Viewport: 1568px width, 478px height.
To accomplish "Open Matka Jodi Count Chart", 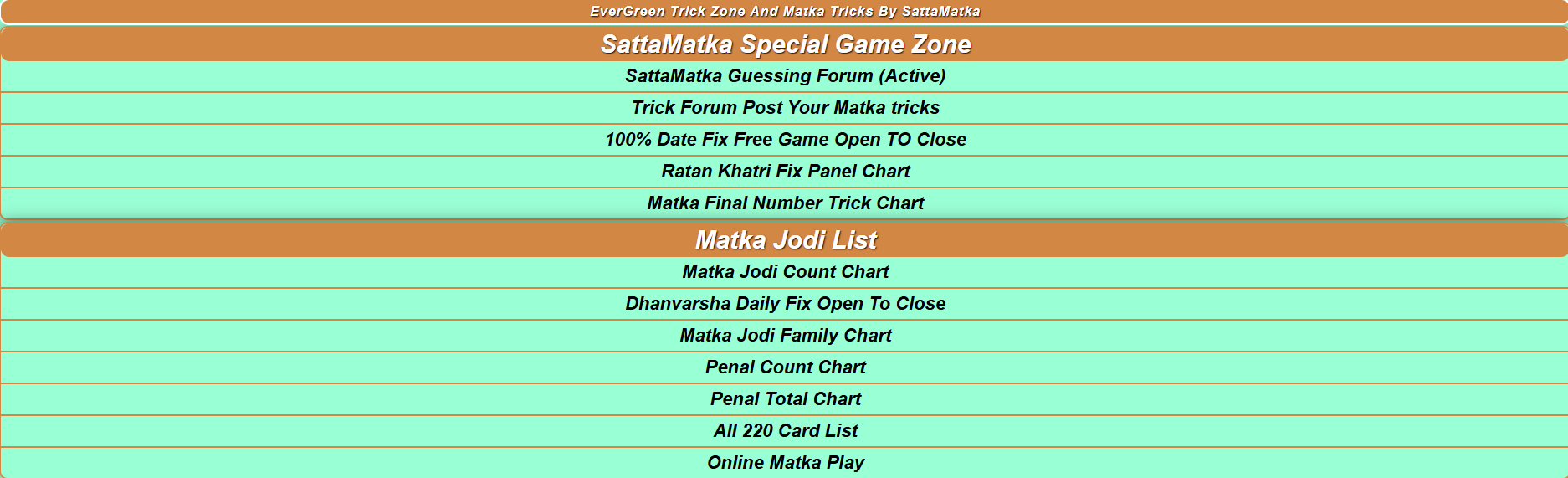I will [x=785, y=272].
